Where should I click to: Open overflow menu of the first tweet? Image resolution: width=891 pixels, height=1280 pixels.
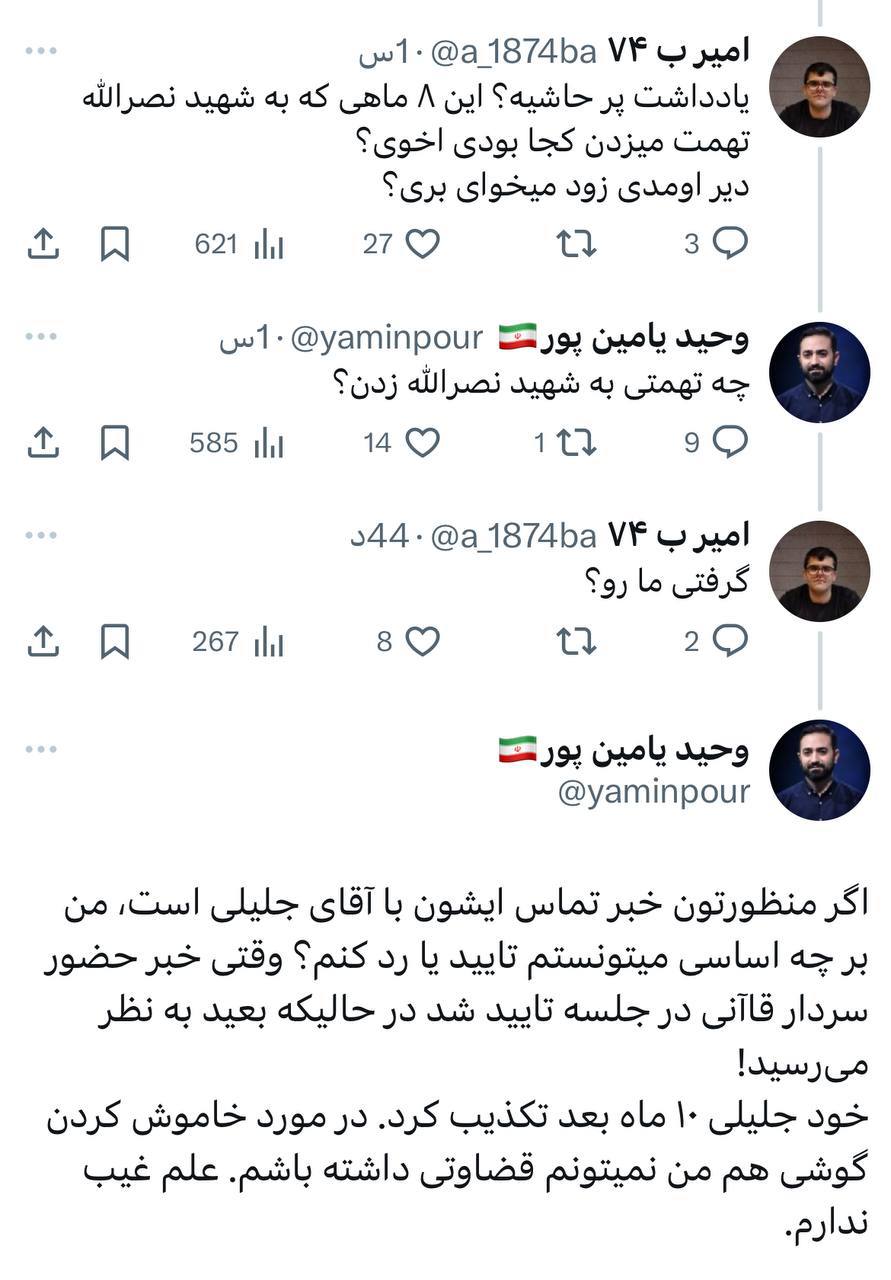(x=42, y=50)
